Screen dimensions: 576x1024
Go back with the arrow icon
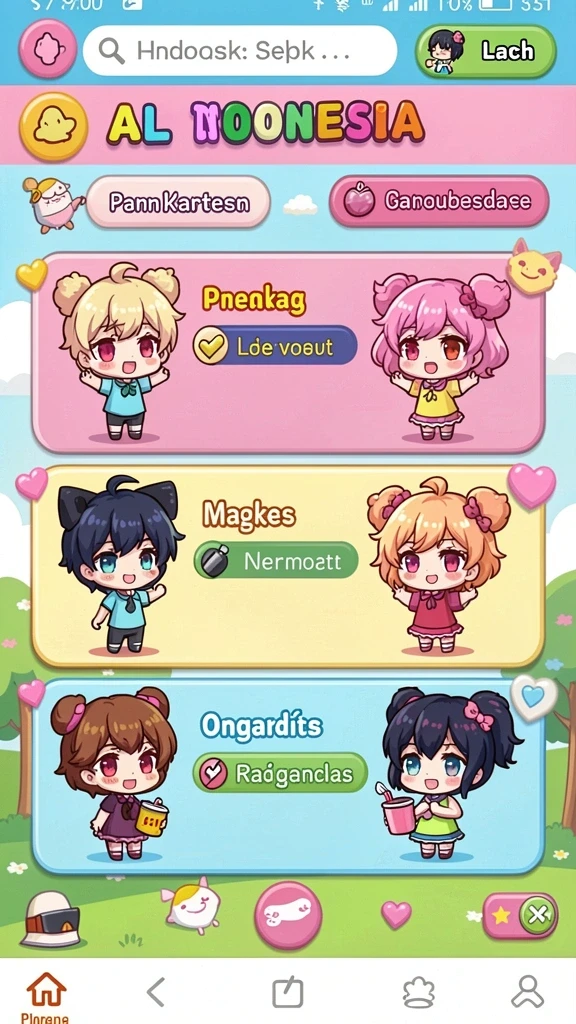point(156,992)
